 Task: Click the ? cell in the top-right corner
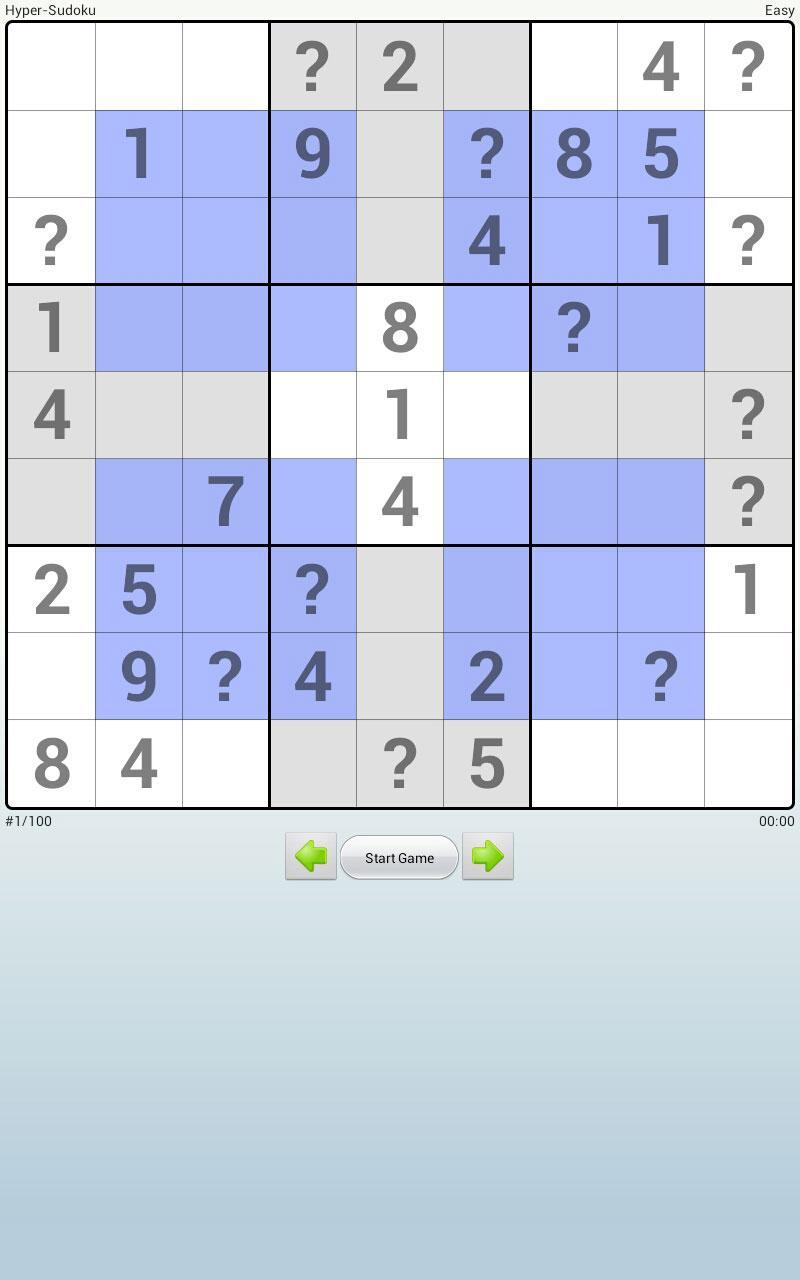[x=748, y=67]
